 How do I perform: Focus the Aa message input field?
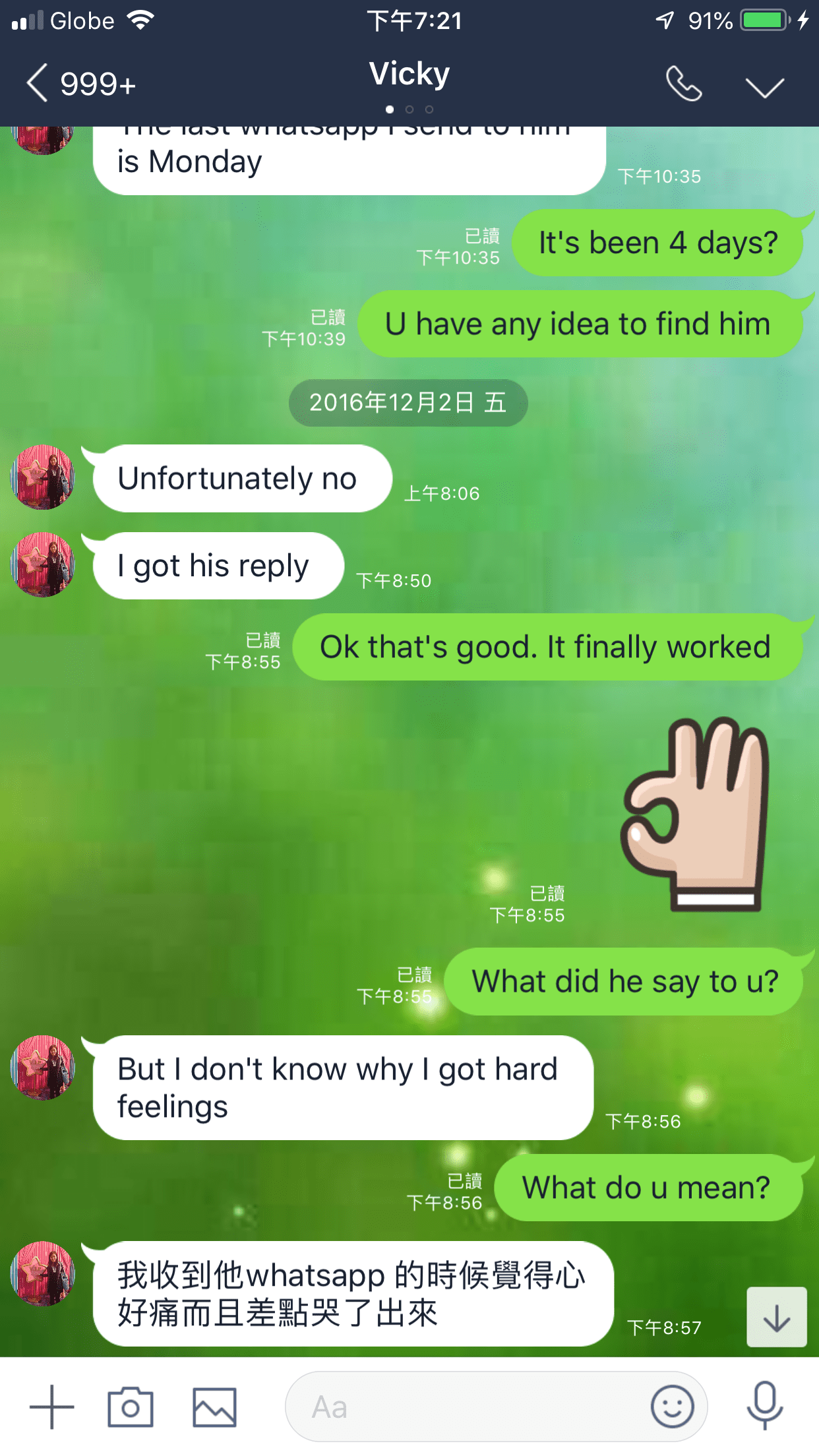pyautogui.click(x=462, y=1407)
